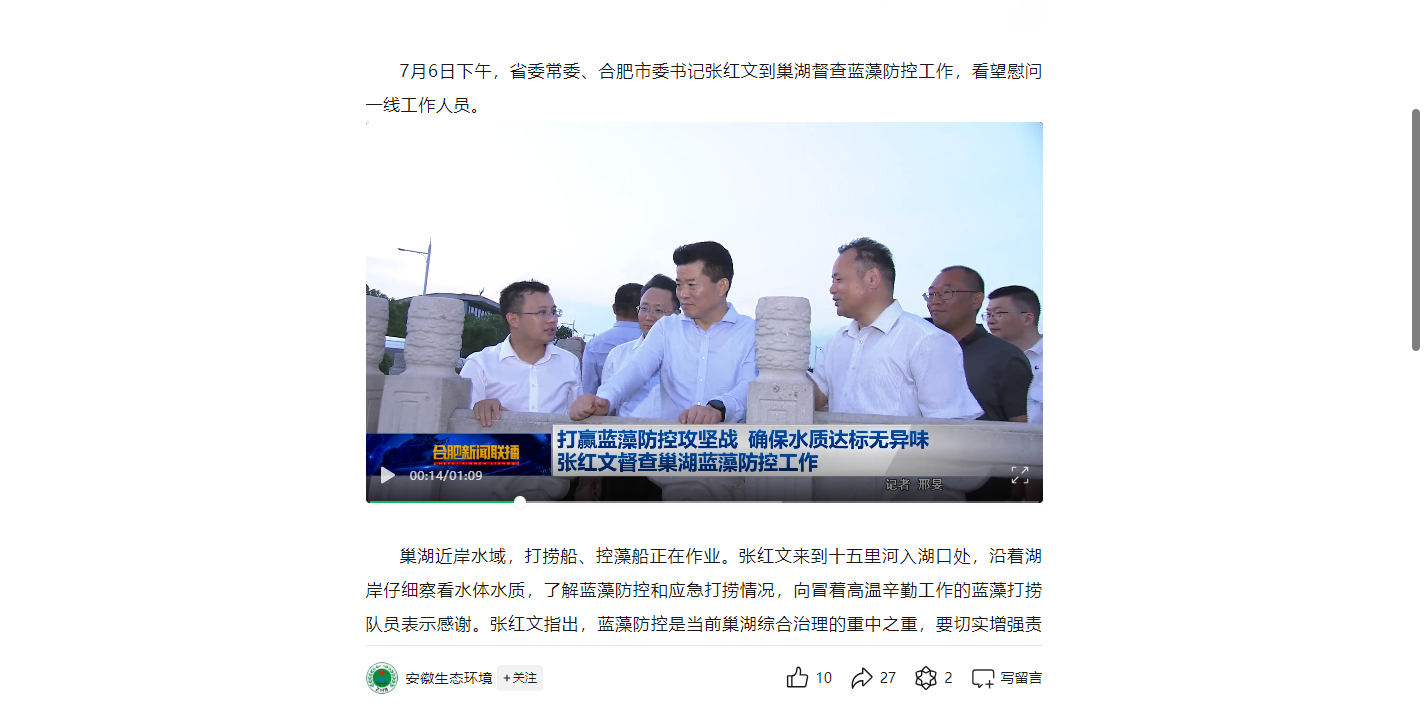Write a comment via 写留言

[x=1007, y=678]
